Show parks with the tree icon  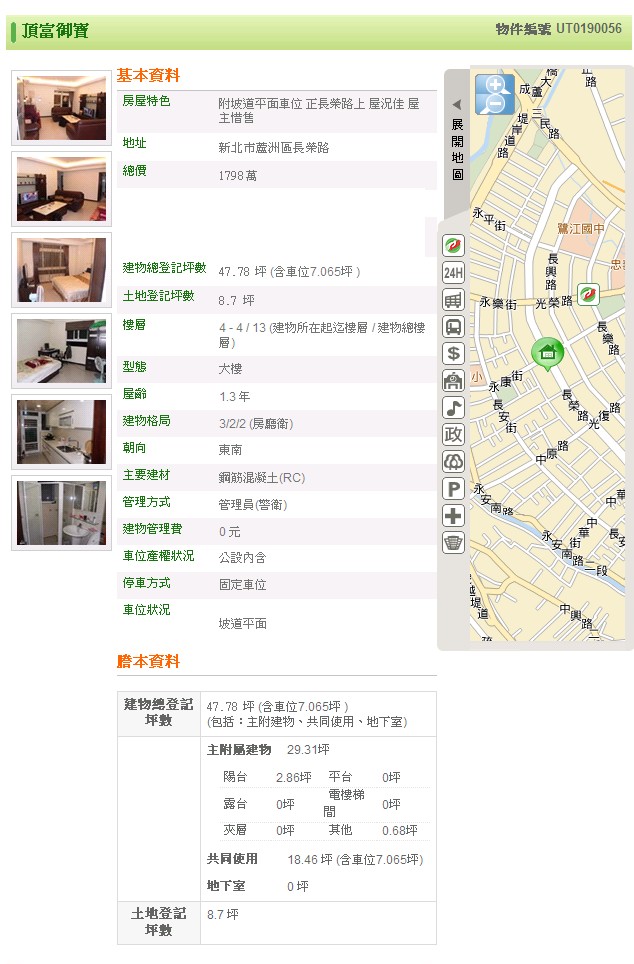(x=453, y=462)
